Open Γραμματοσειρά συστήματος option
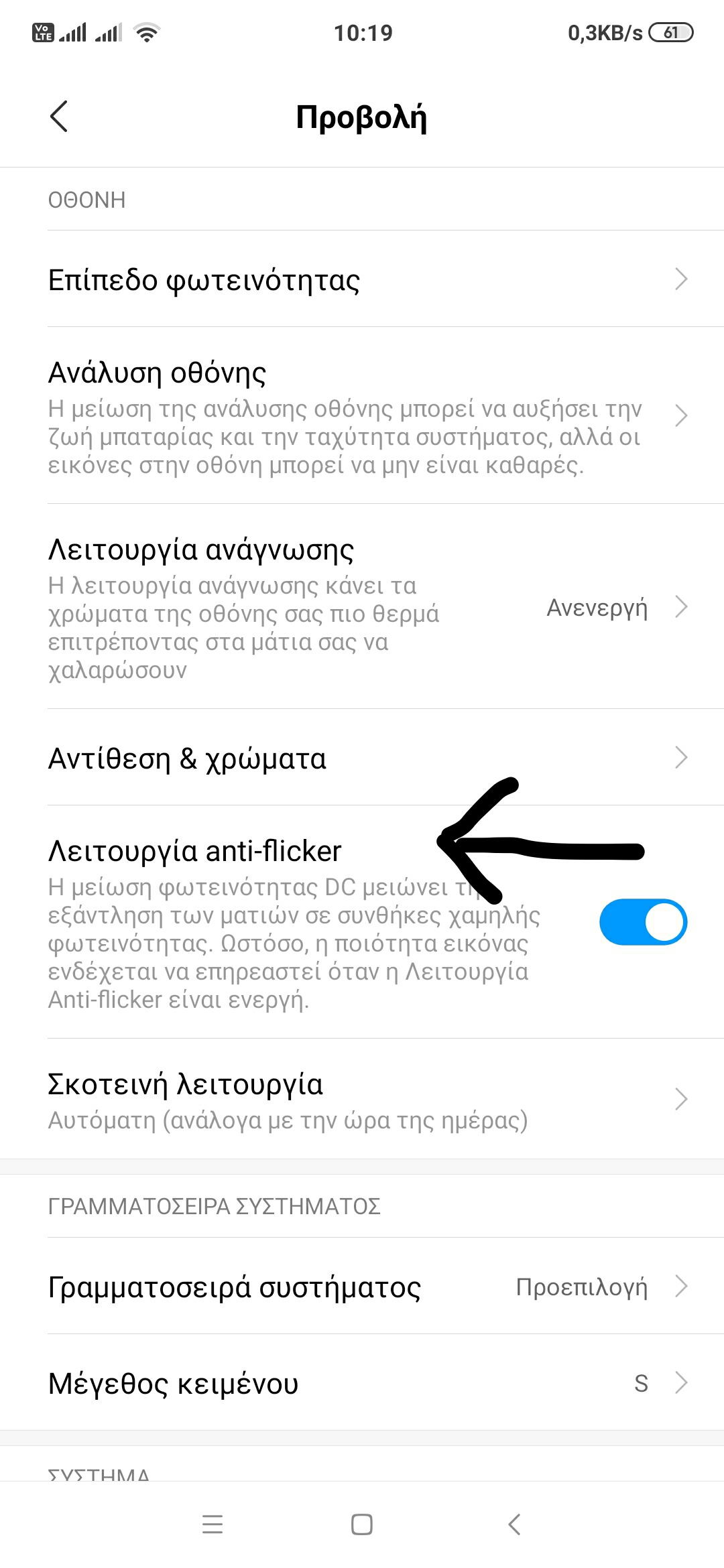The height and width of the screenshot is (1568, 724). pos(362,1287)
